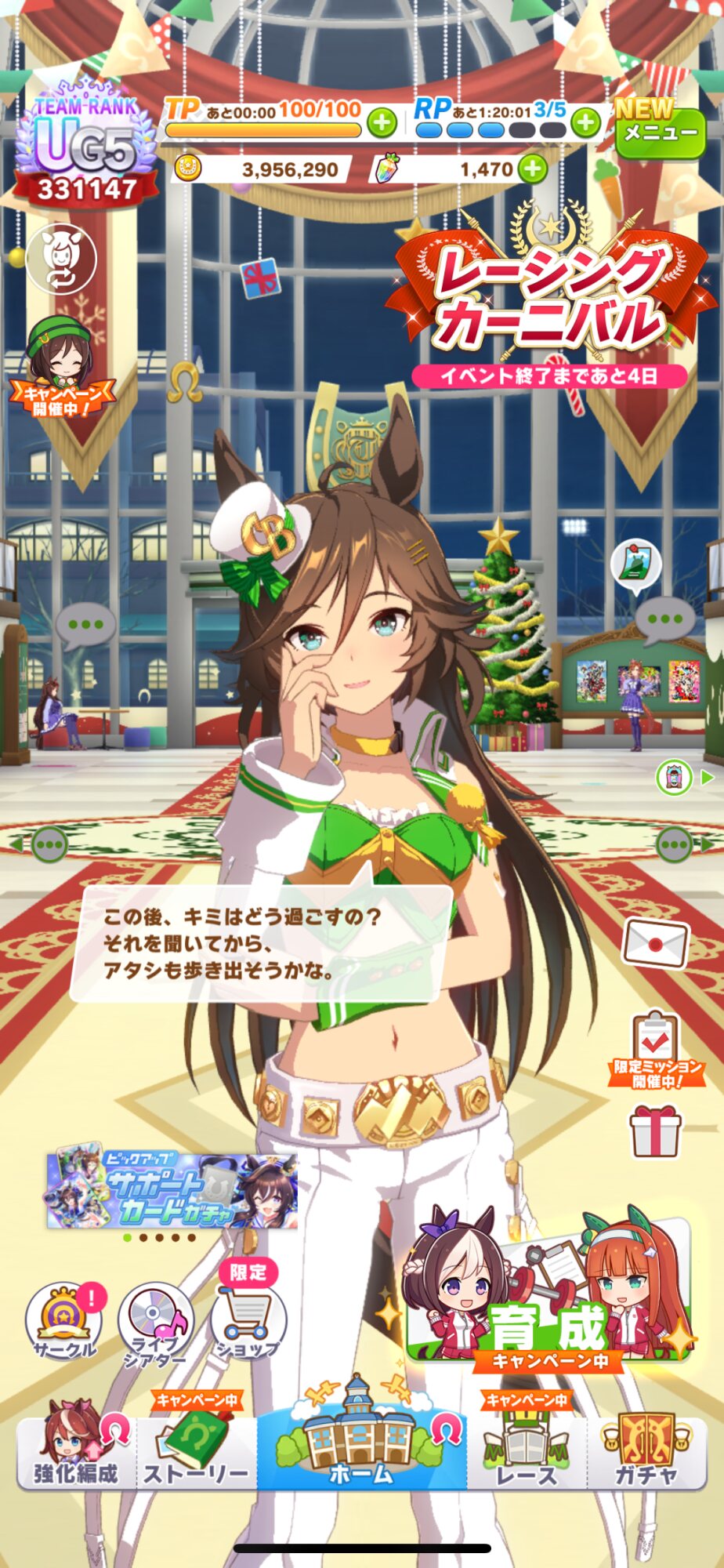Tap the plus button to restore RP
724x1568 pixels.
[x=585, y=122]
